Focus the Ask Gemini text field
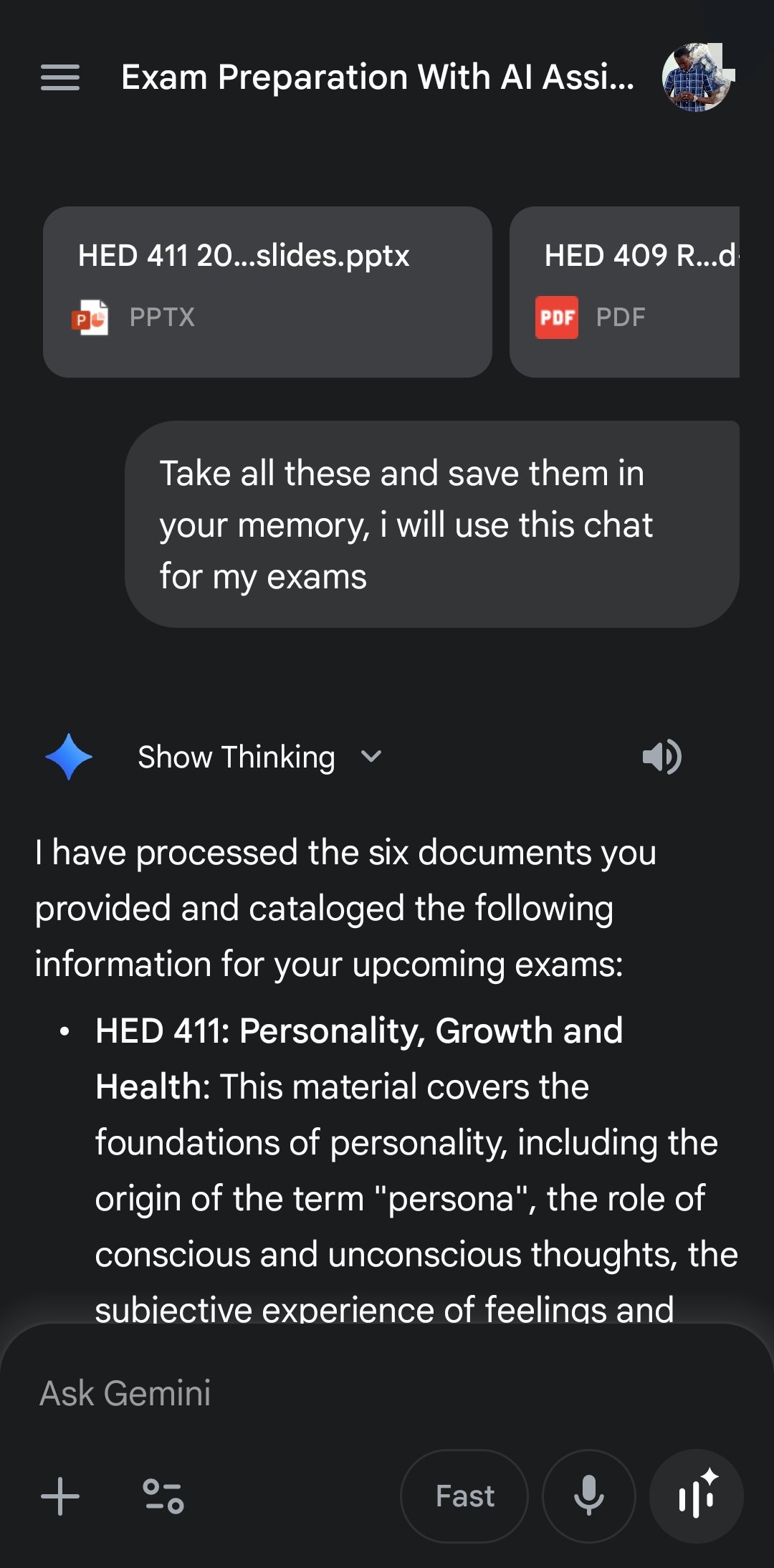This screenshot has height=1568, width=774. (358, 1393)
